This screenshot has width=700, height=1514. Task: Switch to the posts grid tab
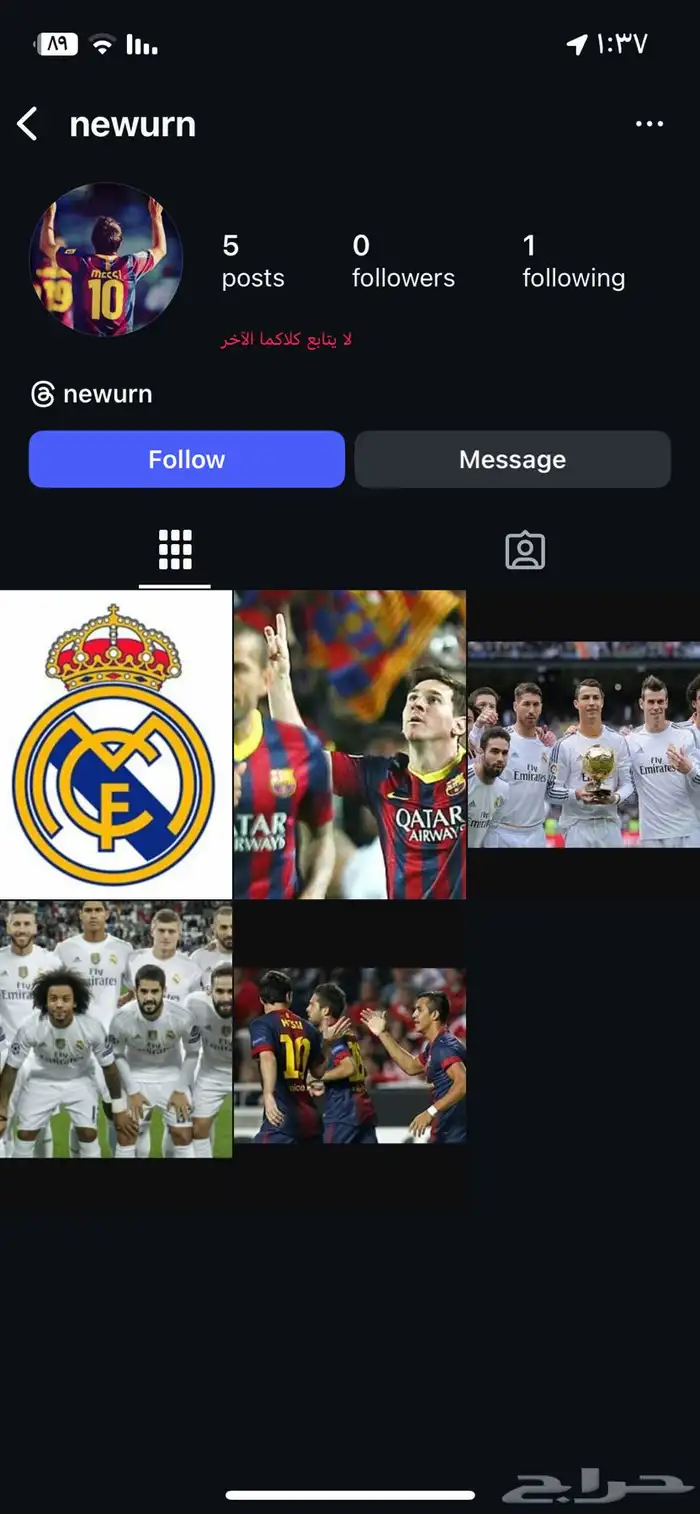pyautogui.click(x=175, y=550)
